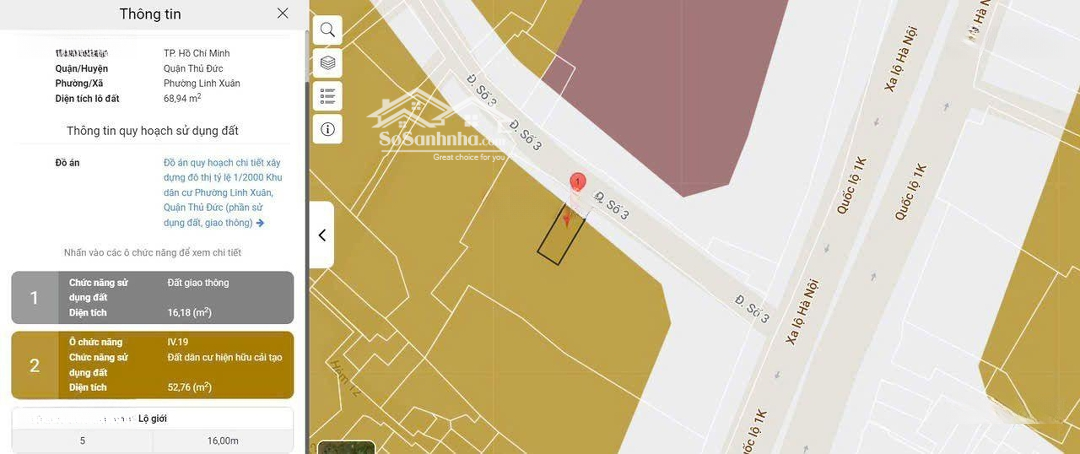Screen dimensions: 1080x454
Task: Open the map layers menu
Action: (x=327, y=63)
